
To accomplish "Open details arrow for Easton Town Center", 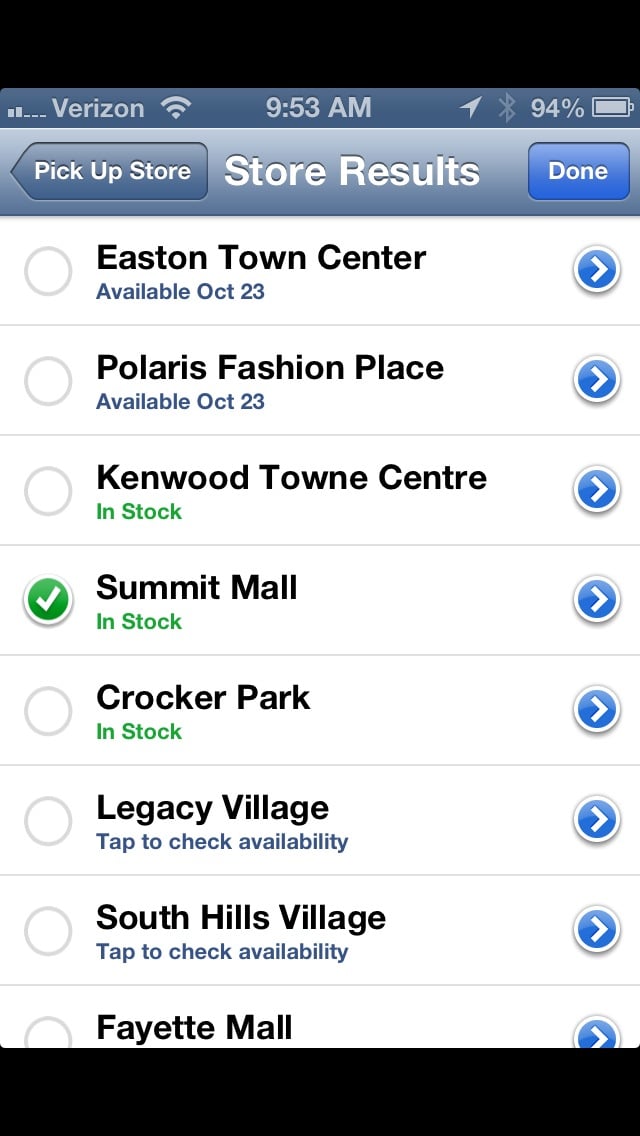I will tap(597, 270).
